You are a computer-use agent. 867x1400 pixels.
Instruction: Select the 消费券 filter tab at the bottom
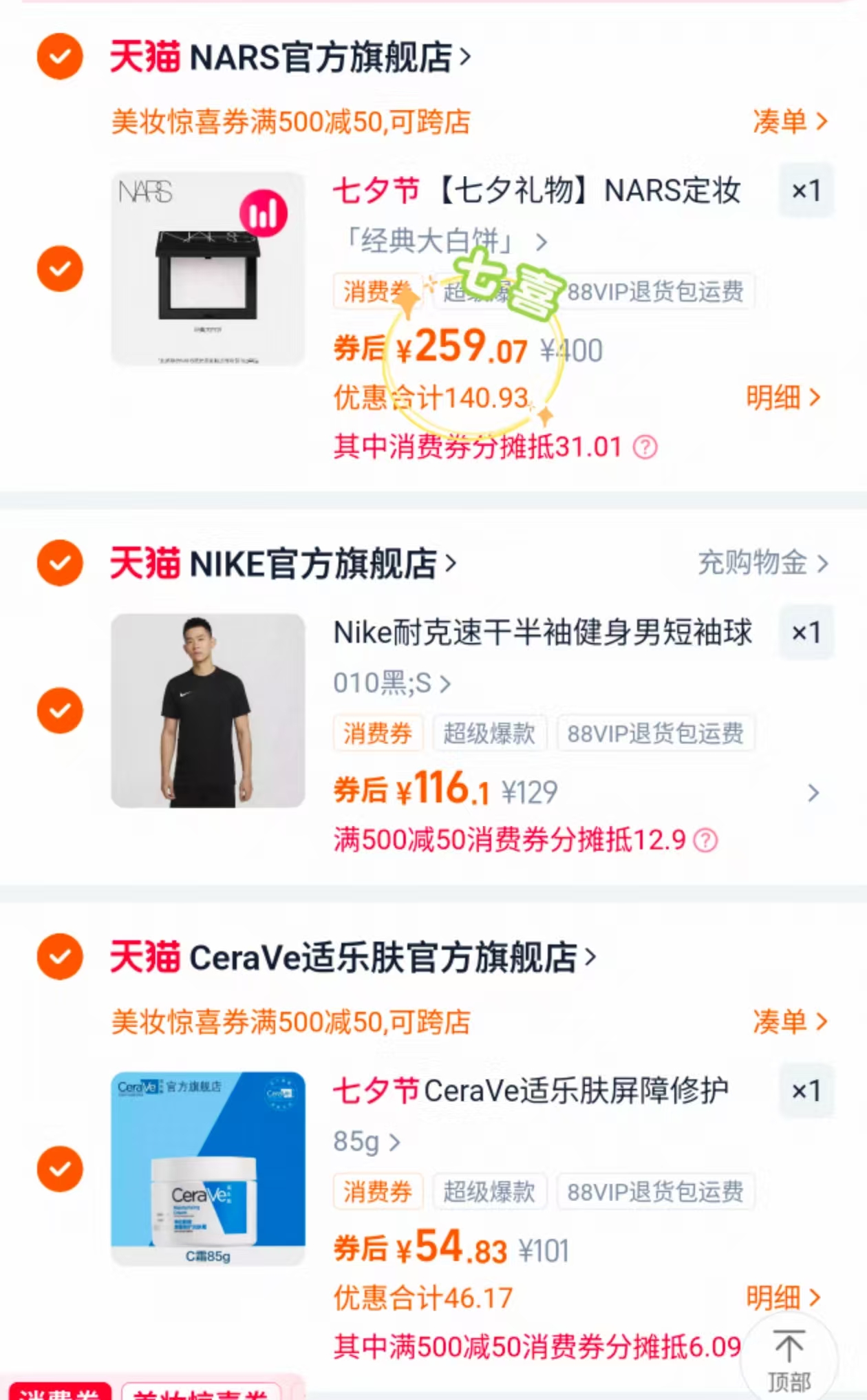[61, 1394]
